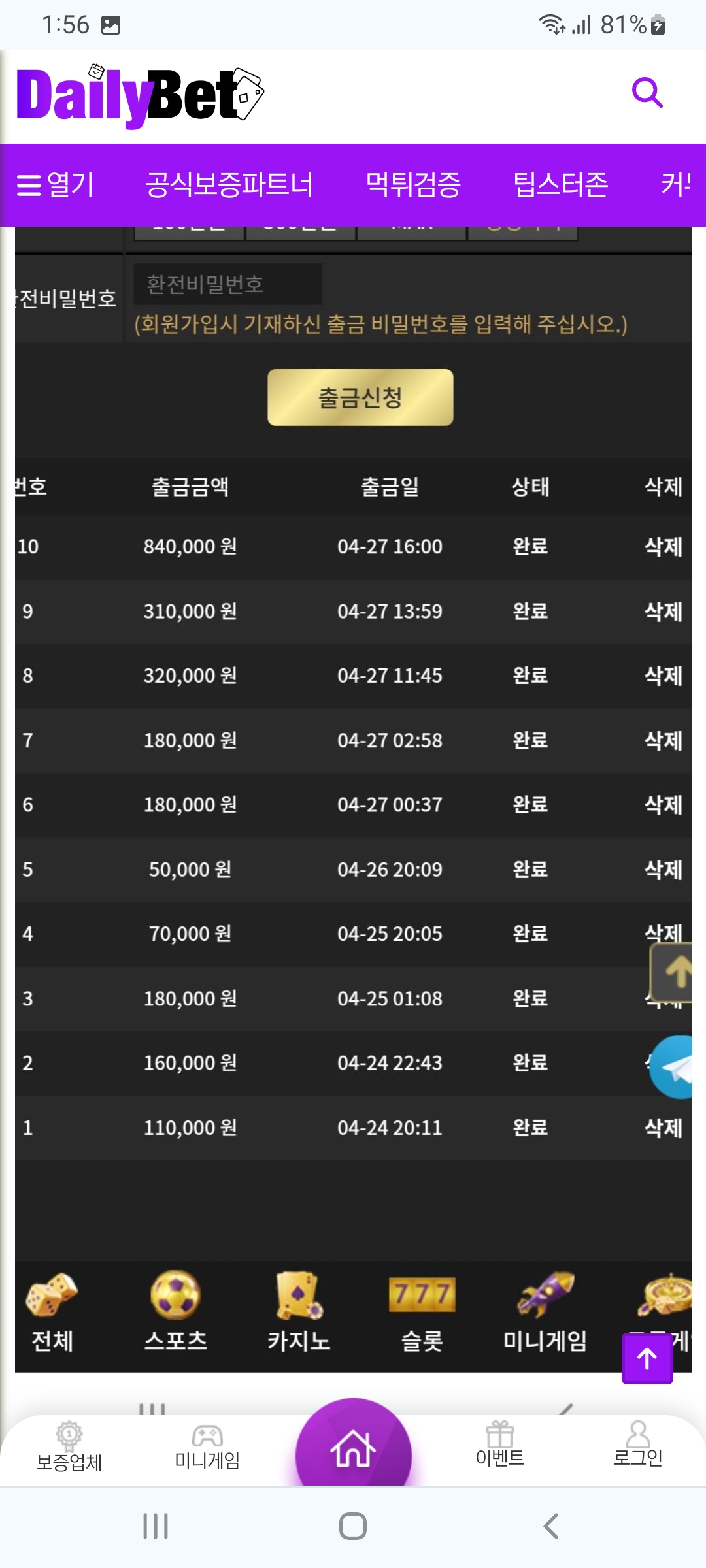Enter password in 환전비밀번호 field

pyautogui.click(x=227, y=284)
